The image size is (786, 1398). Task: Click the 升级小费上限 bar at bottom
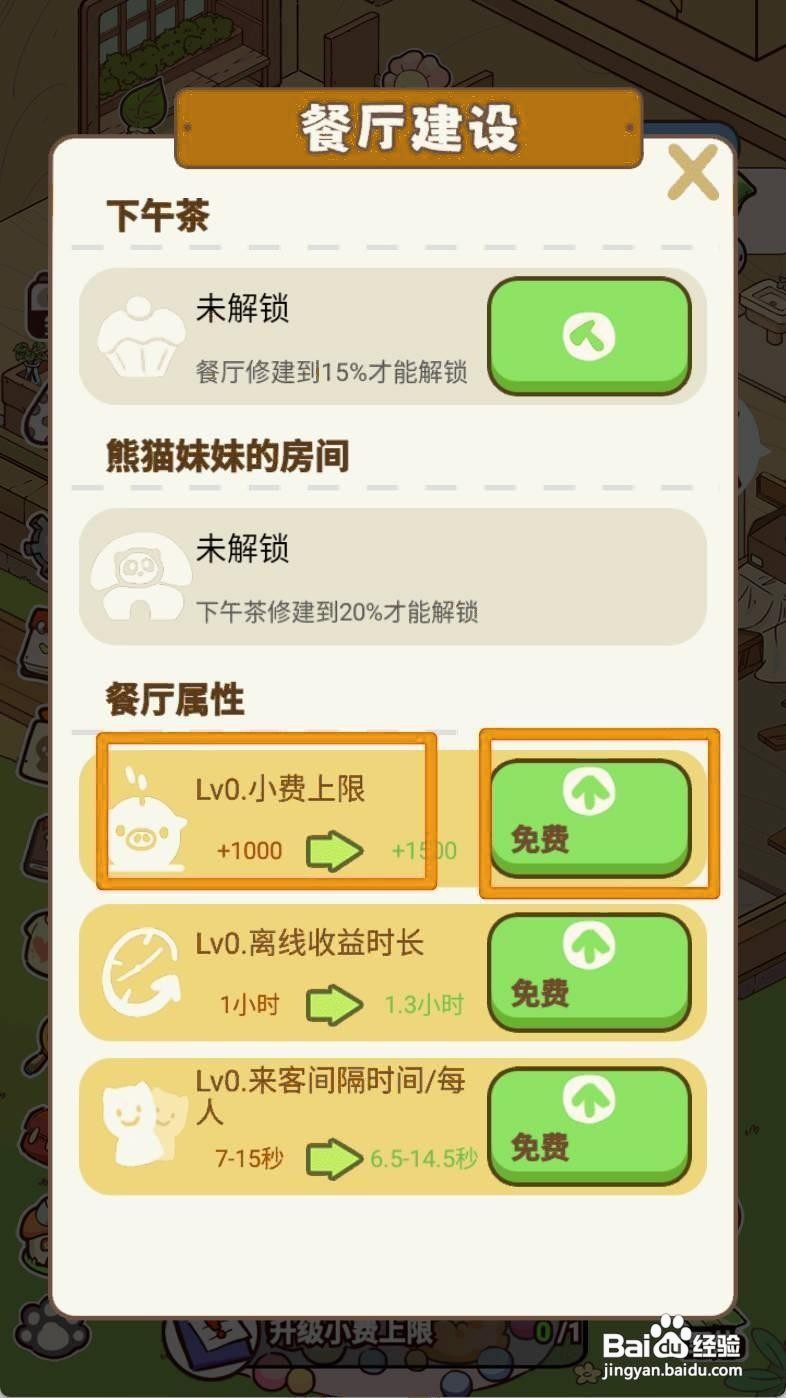pyautogui.click(x=351, y=1331)
